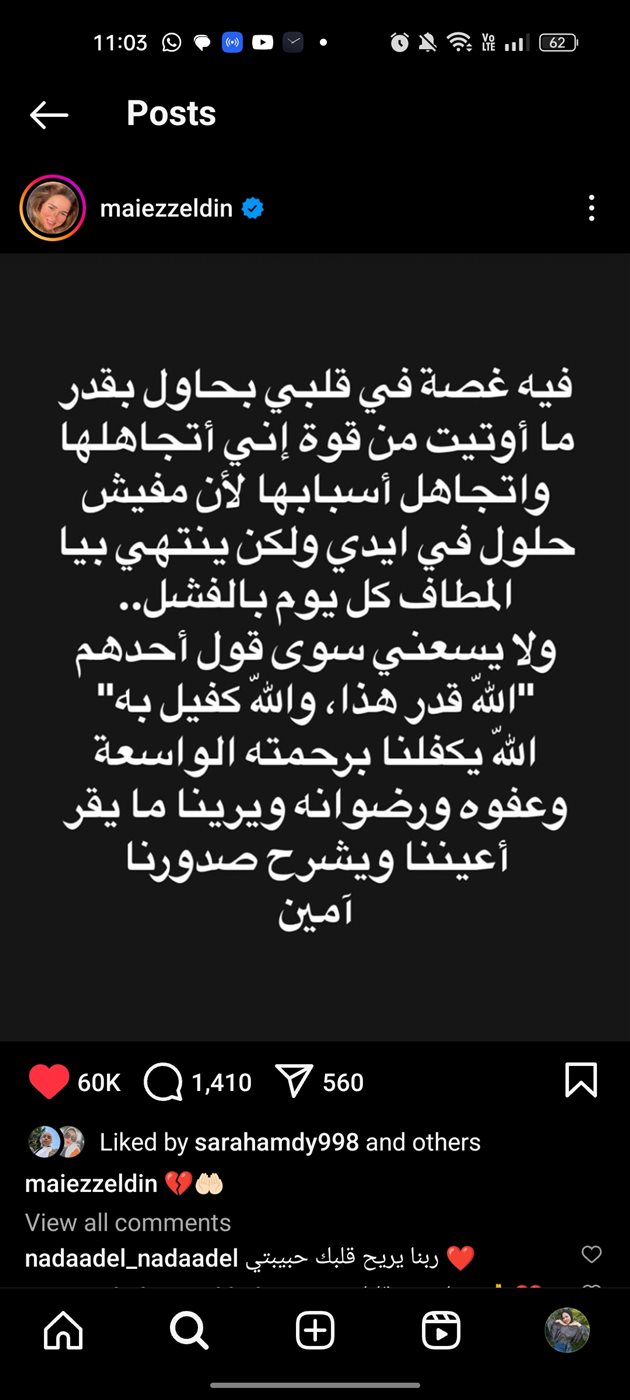Open the maiezzeldin username in the post header

pos(166,209)
